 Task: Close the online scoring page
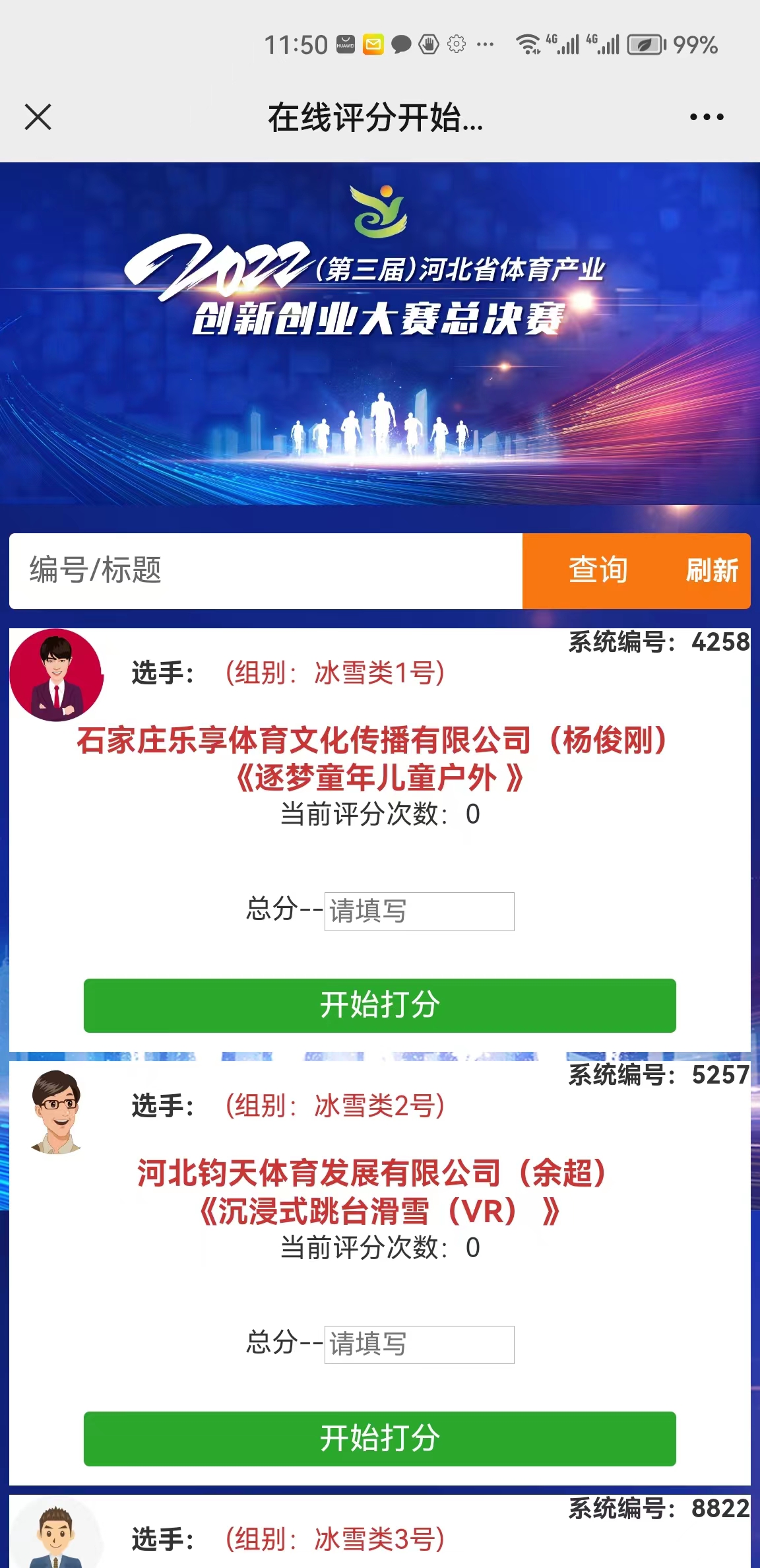click(x=38, y=117)
